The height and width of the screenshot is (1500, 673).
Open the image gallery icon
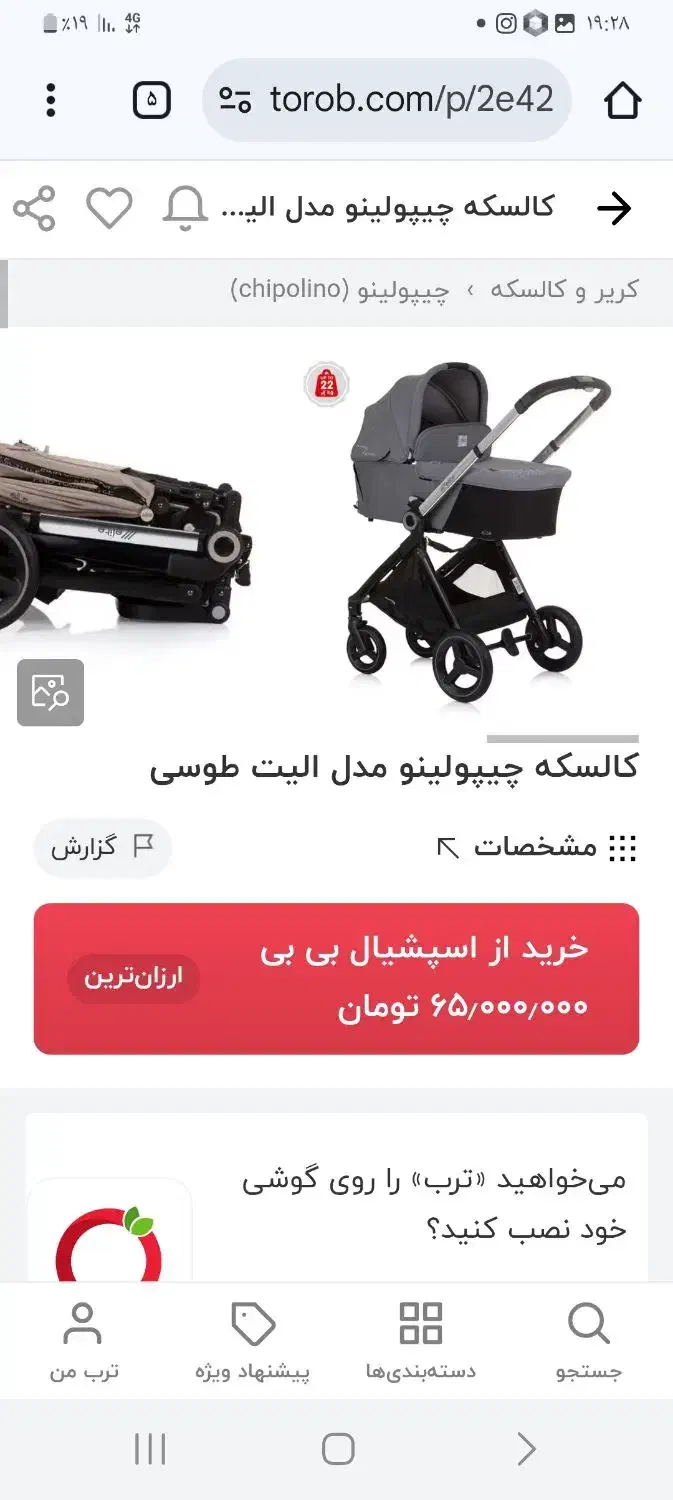pyautogui.click(x=50, y=692)
